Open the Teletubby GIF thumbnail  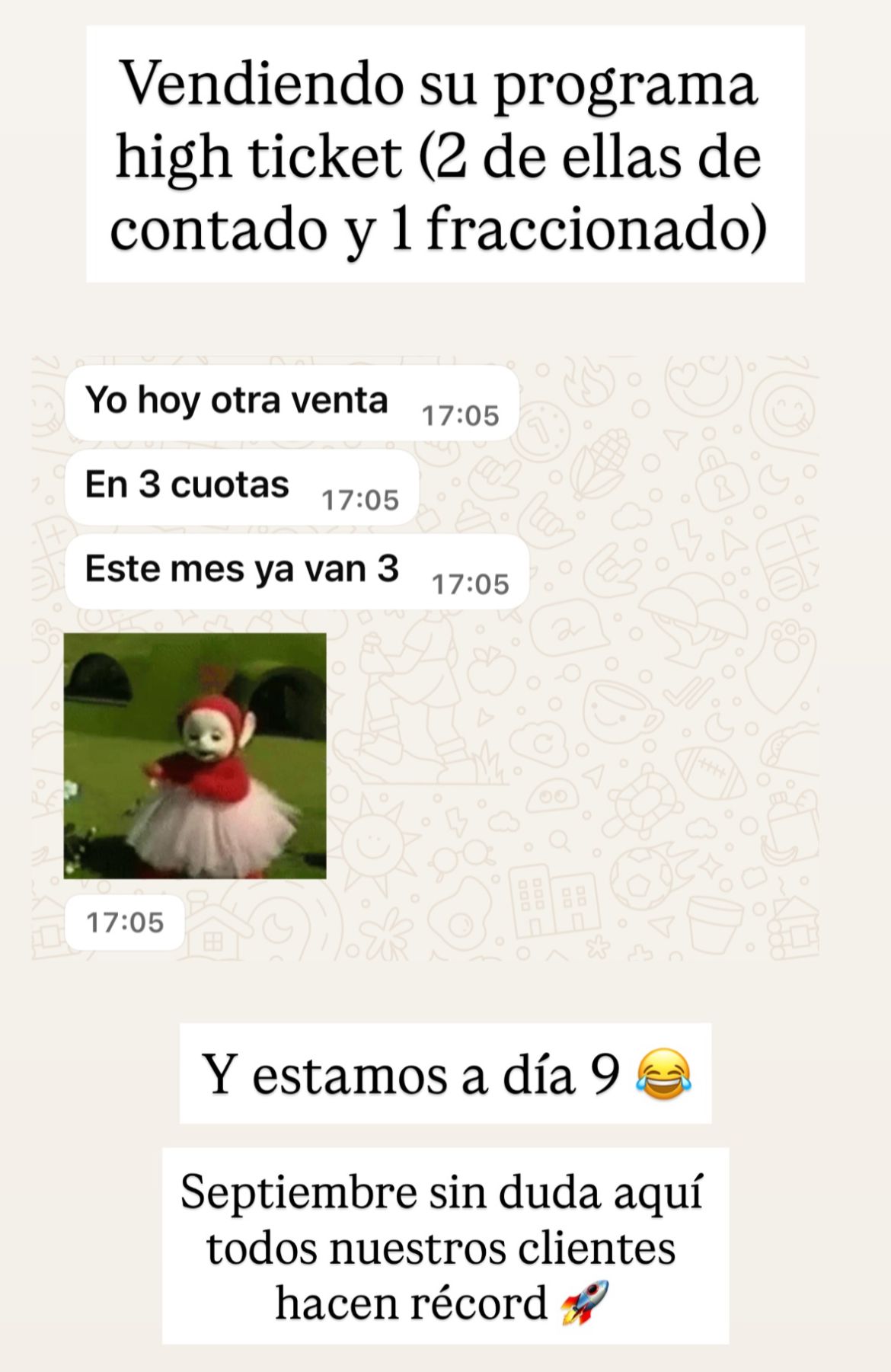click(x=198, y=754)
